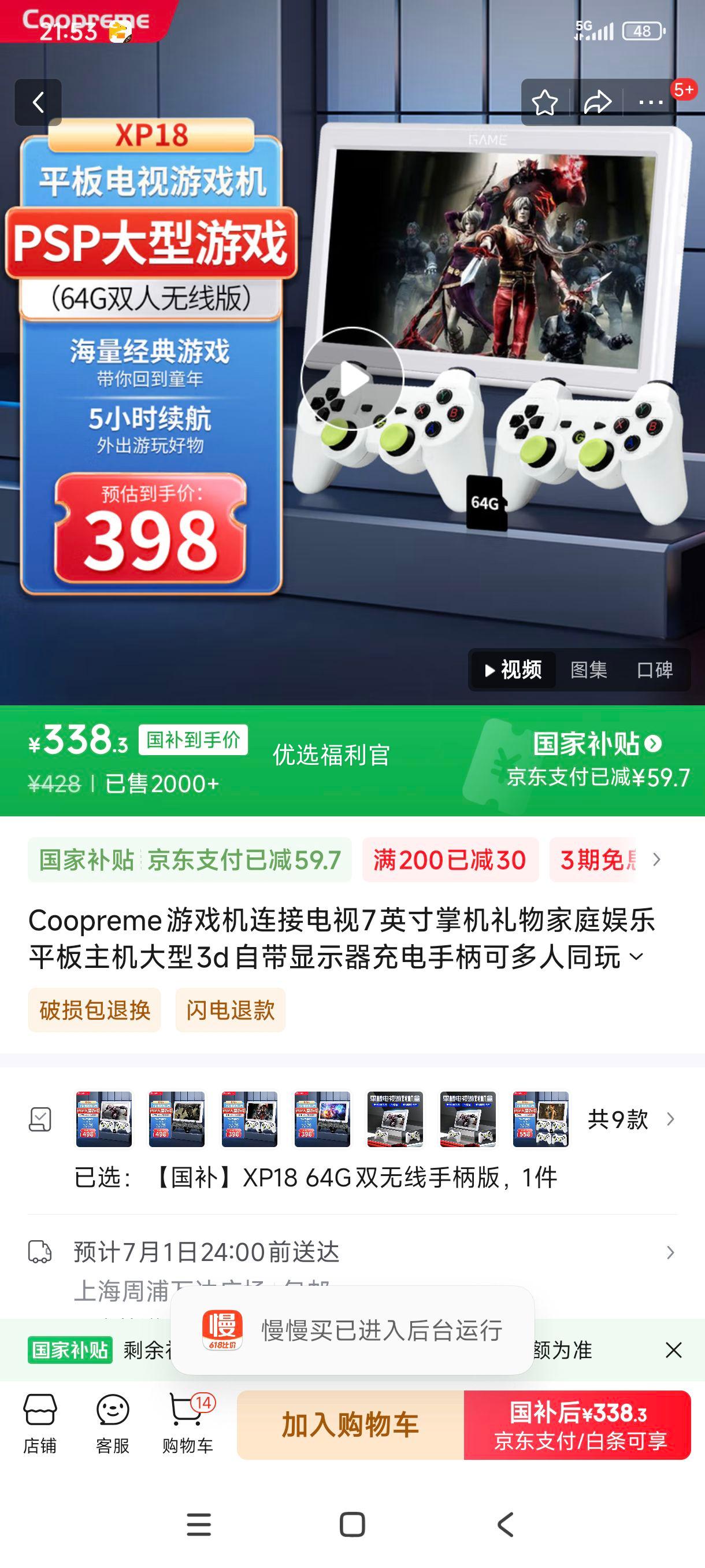
Task: Switch to the 图集 gallery tab
Action: tap(588, 670)
